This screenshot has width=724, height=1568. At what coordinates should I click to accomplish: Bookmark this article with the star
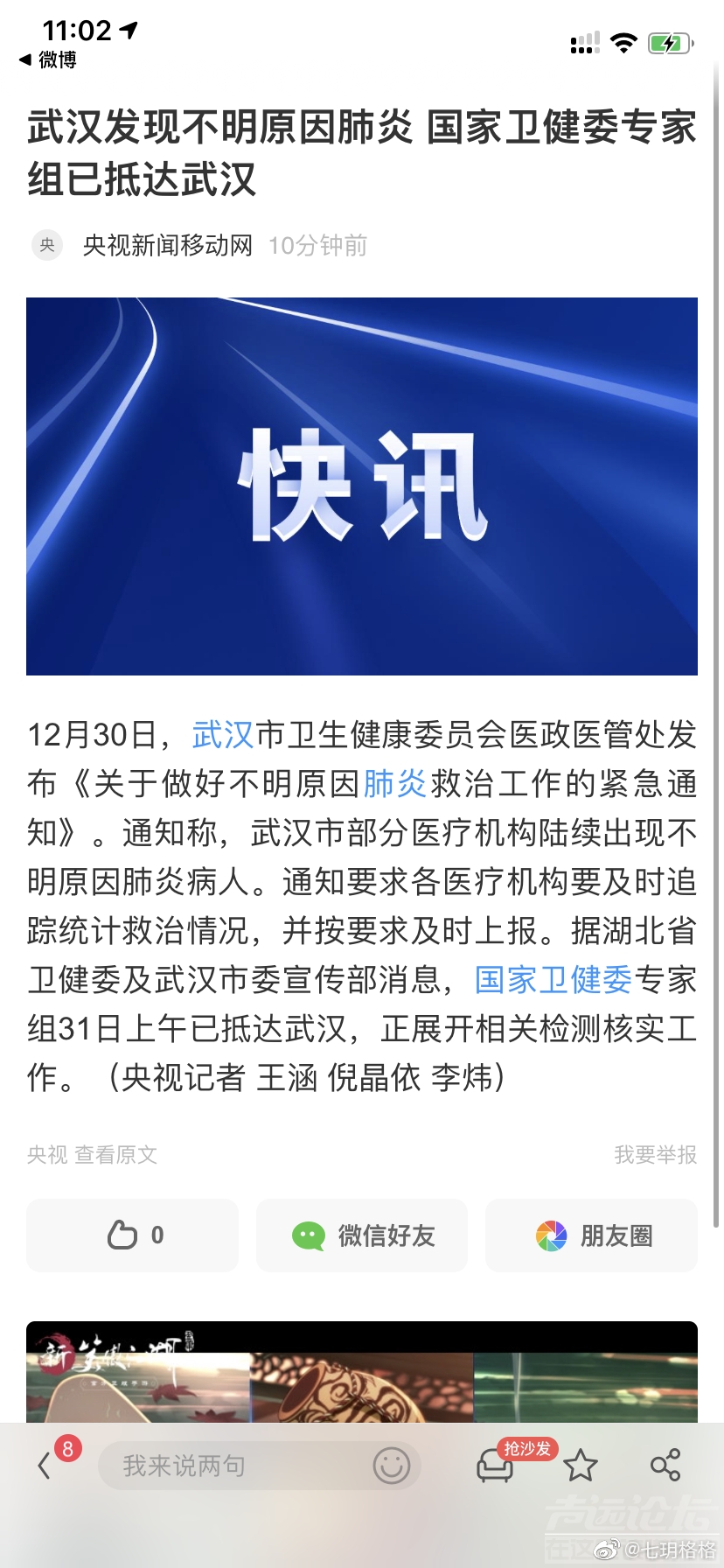[x=581, y=1466]
